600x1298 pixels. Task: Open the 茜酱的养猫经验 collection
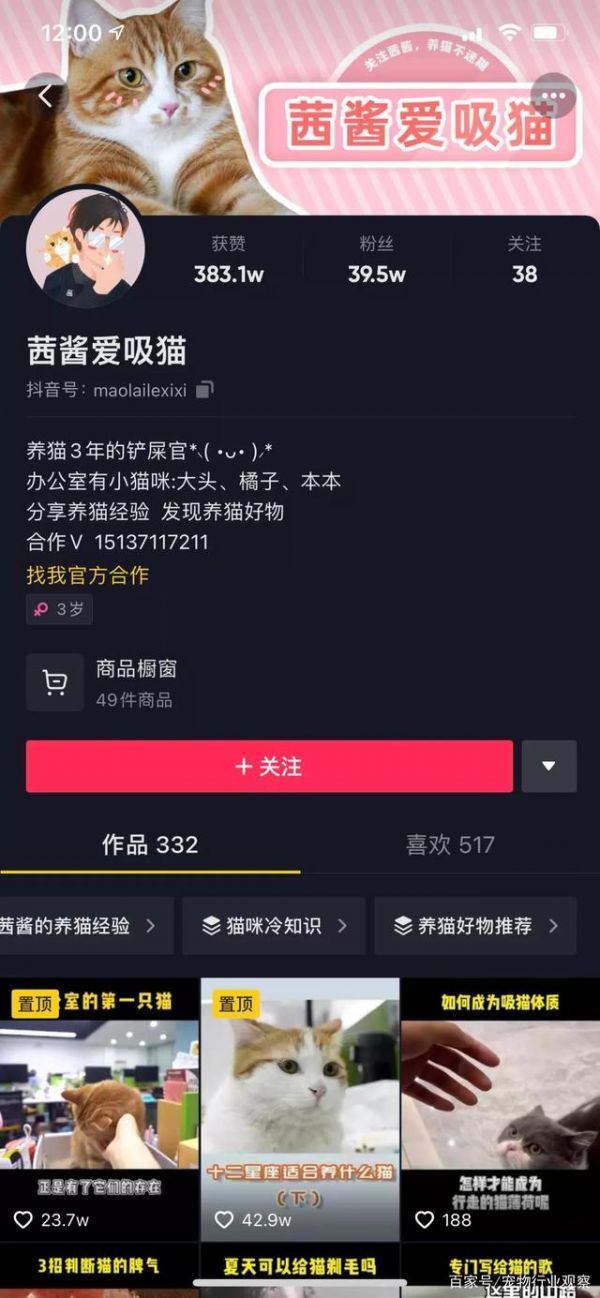coord(80,926)
